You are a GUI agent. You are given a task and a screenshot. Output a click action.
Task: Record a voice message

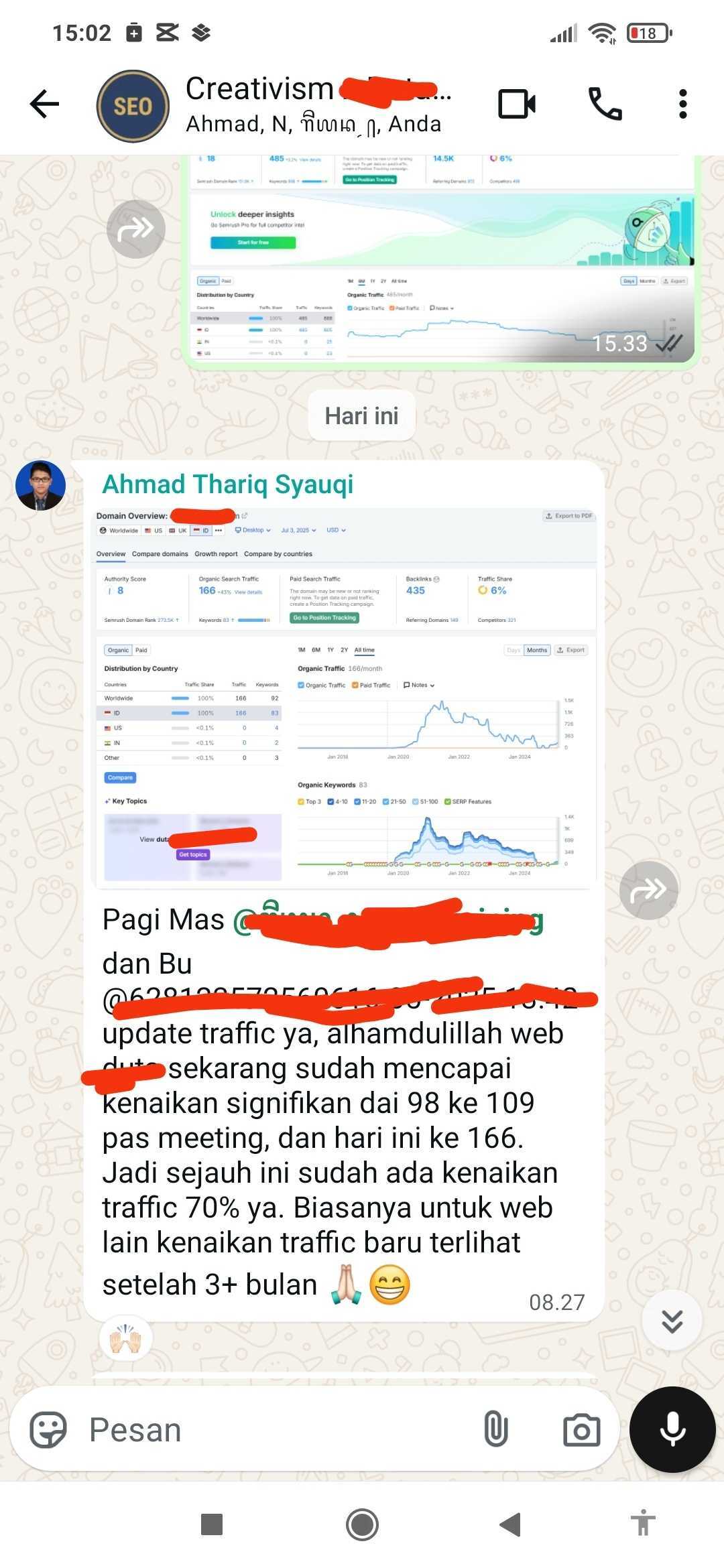click(672, 1430)
